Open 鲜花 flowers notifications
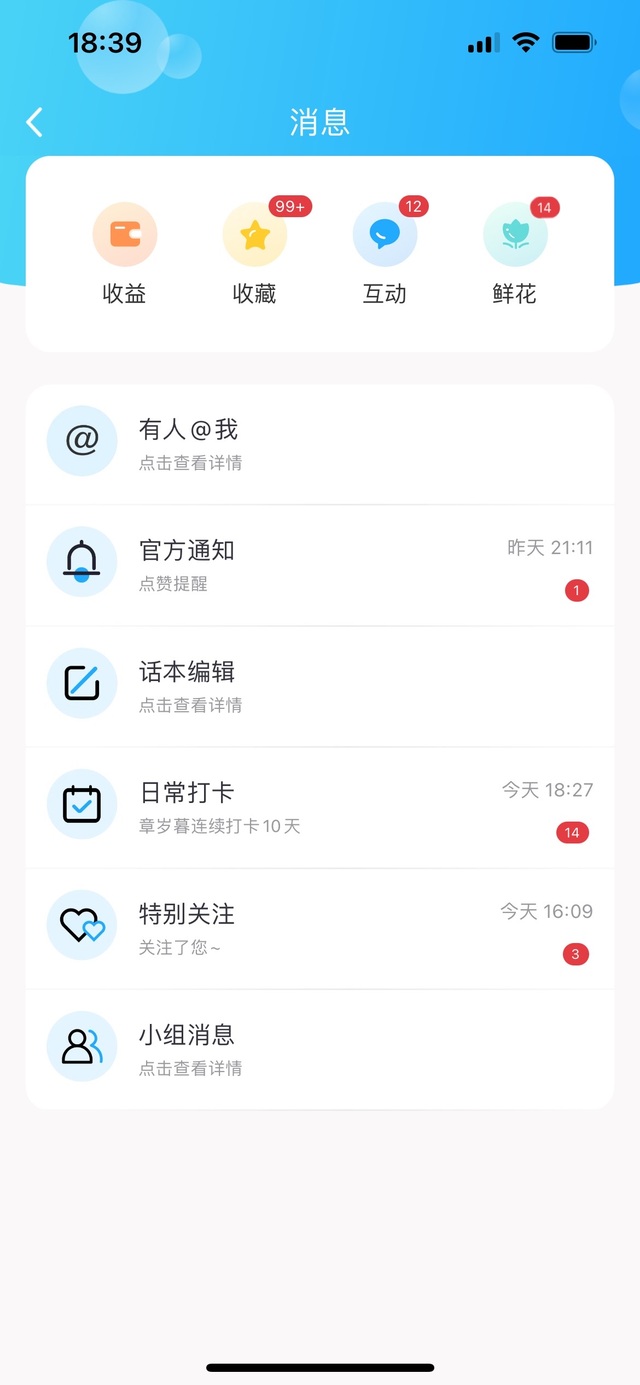 (x=515, y=252)
